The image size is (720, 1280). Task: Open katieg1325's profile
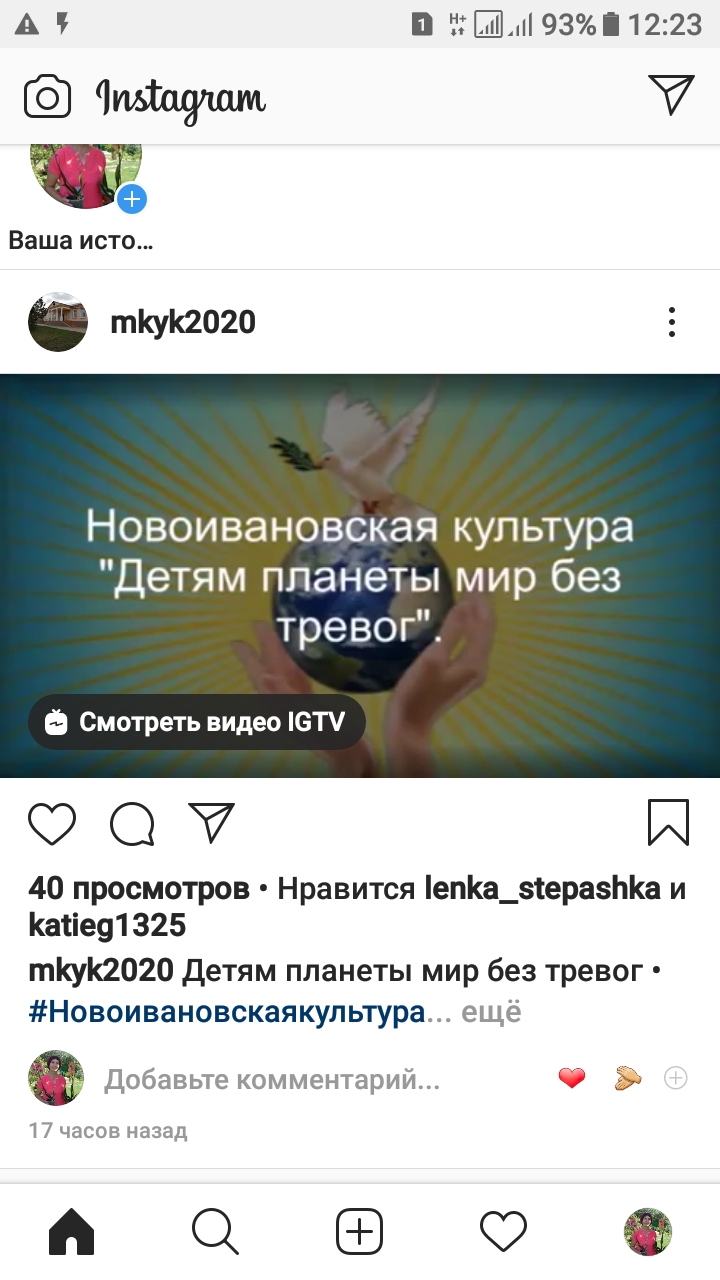(x=107, y=926)
